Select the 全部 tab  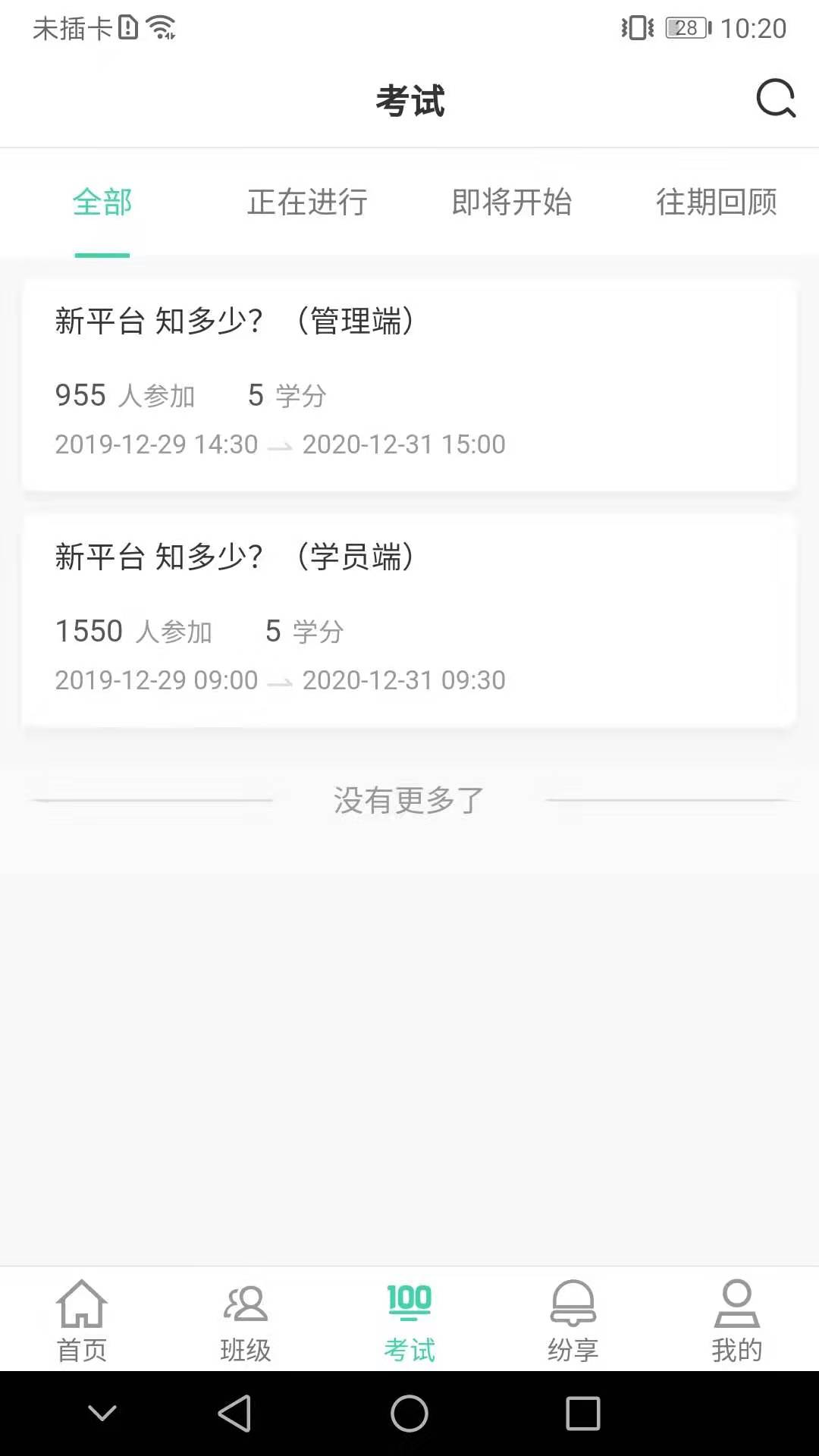pos(102,203)
